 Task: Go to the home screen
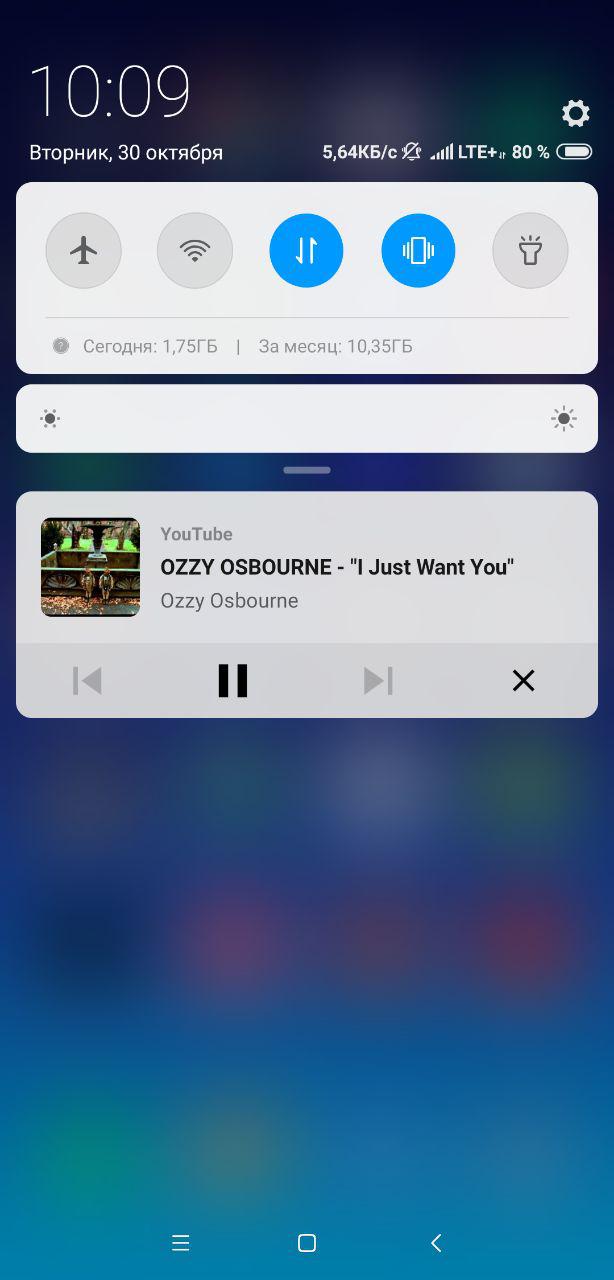pyautogui.click(x=307, y=1243)
